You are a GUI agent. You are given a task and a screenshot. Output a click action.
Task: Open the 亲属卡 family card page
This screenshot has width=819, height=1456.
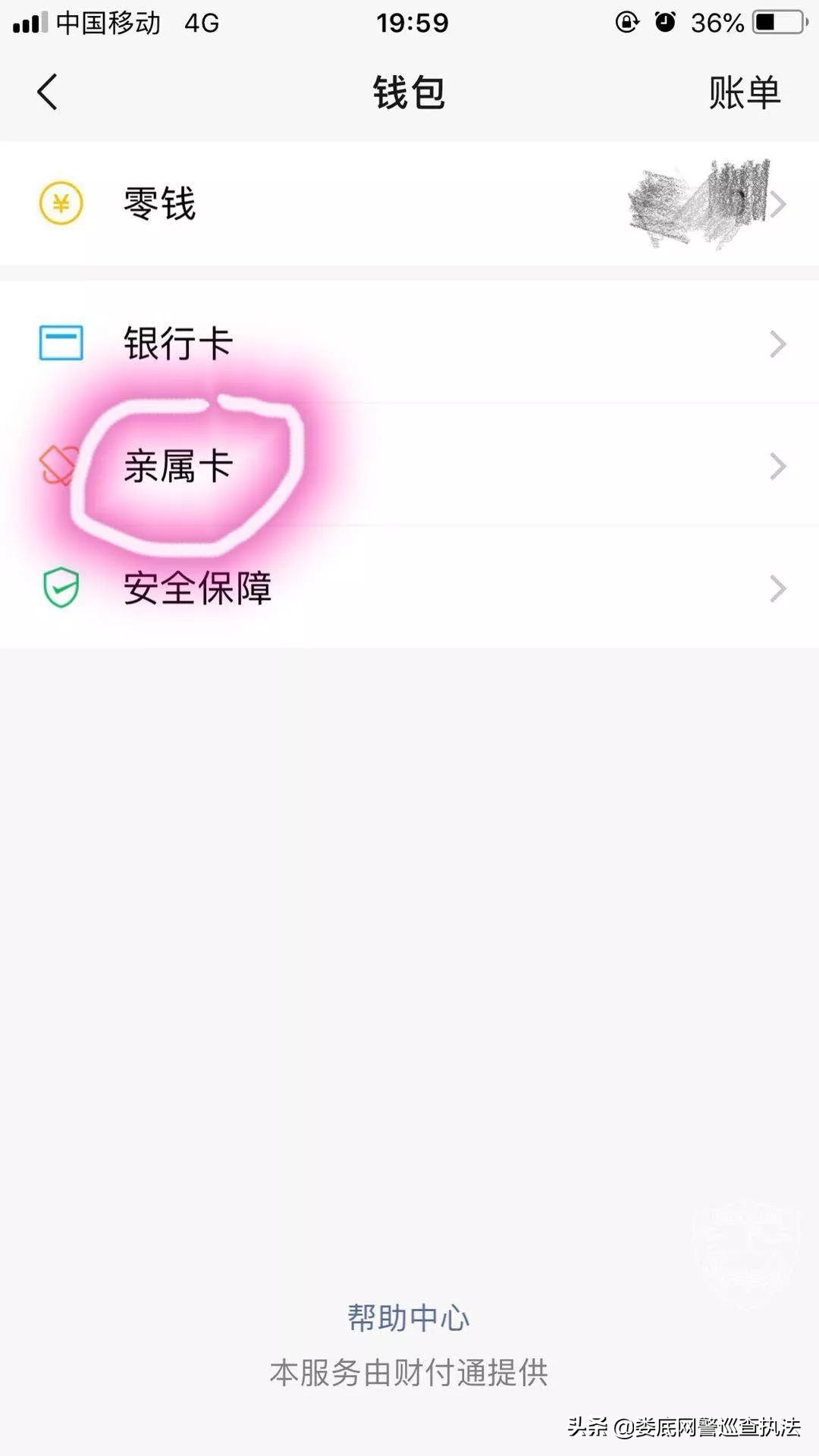303,466
